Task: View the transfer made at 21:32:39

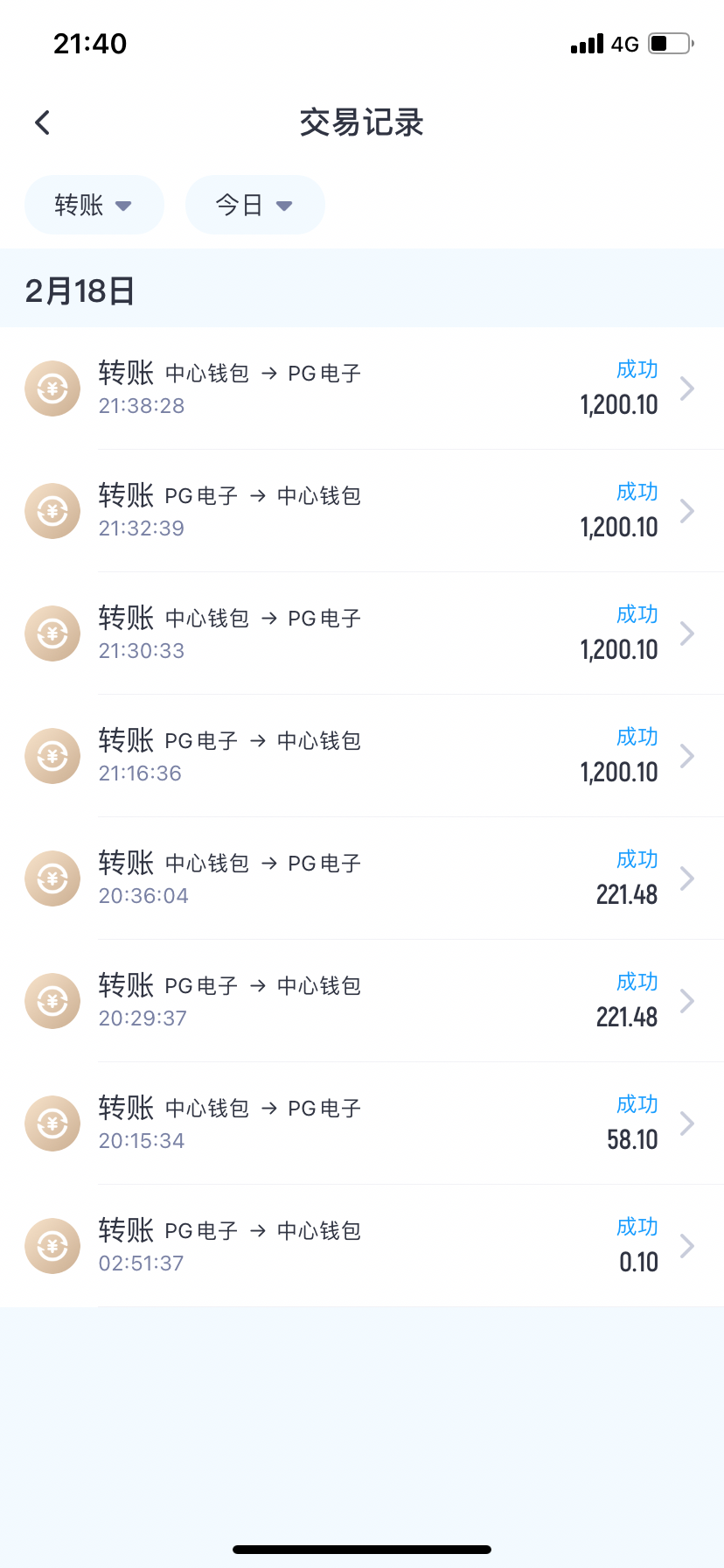Action: click(x=362, y=511)
